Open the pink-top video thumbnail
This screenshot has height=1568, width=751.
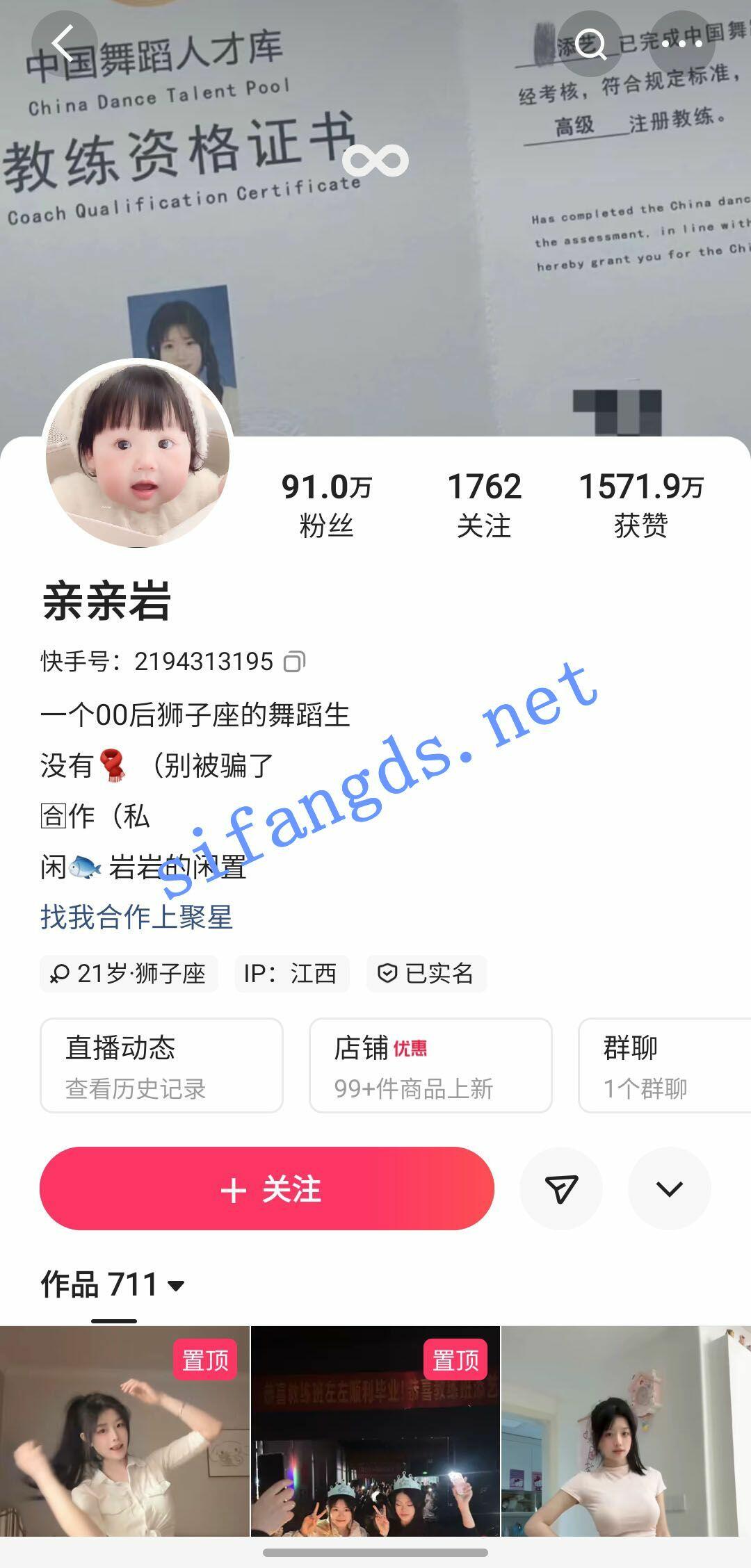coord(626,1430)
